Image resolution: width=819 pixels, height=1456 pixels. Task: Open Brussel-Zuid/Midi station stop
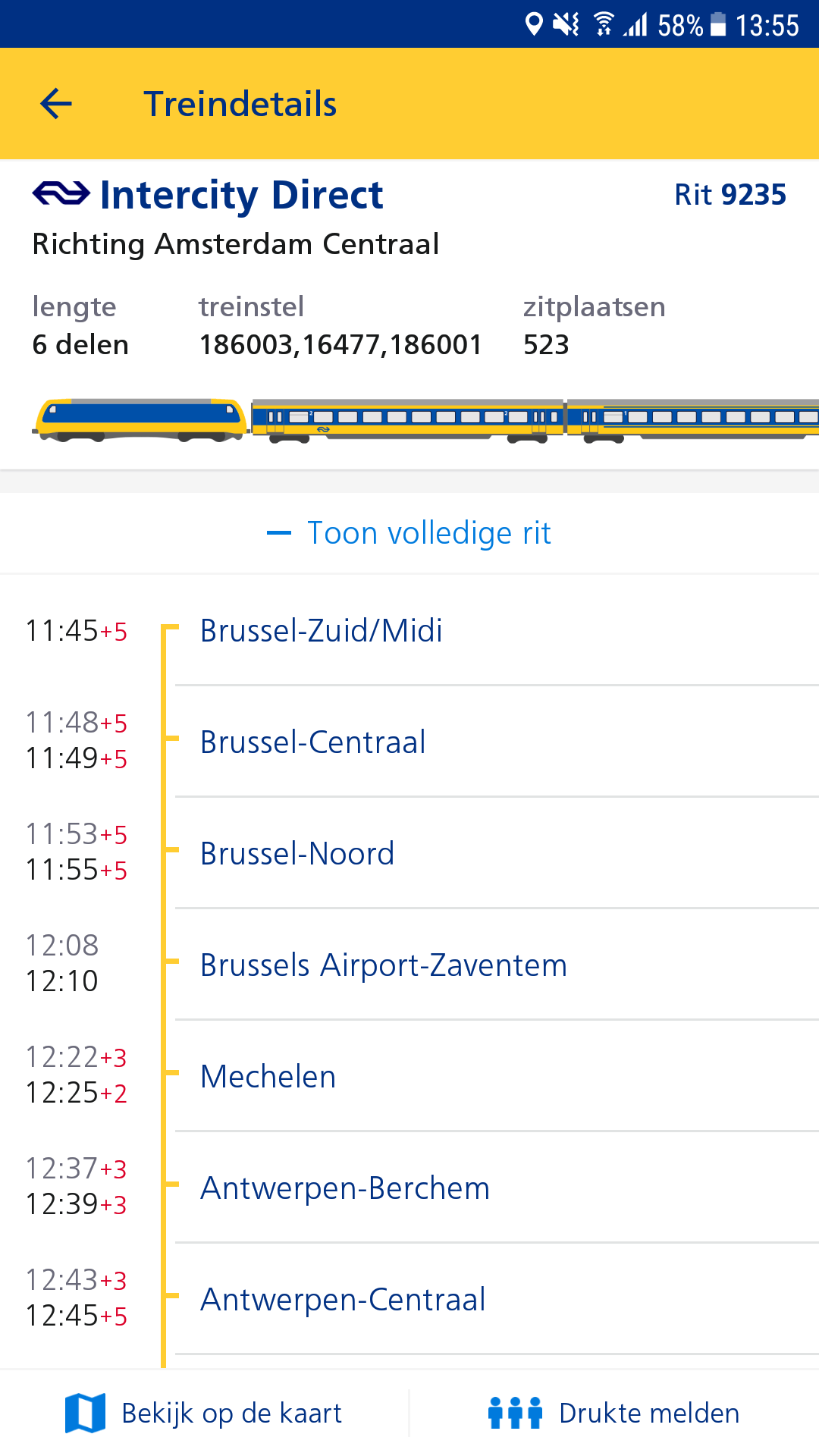pos(409,630)
